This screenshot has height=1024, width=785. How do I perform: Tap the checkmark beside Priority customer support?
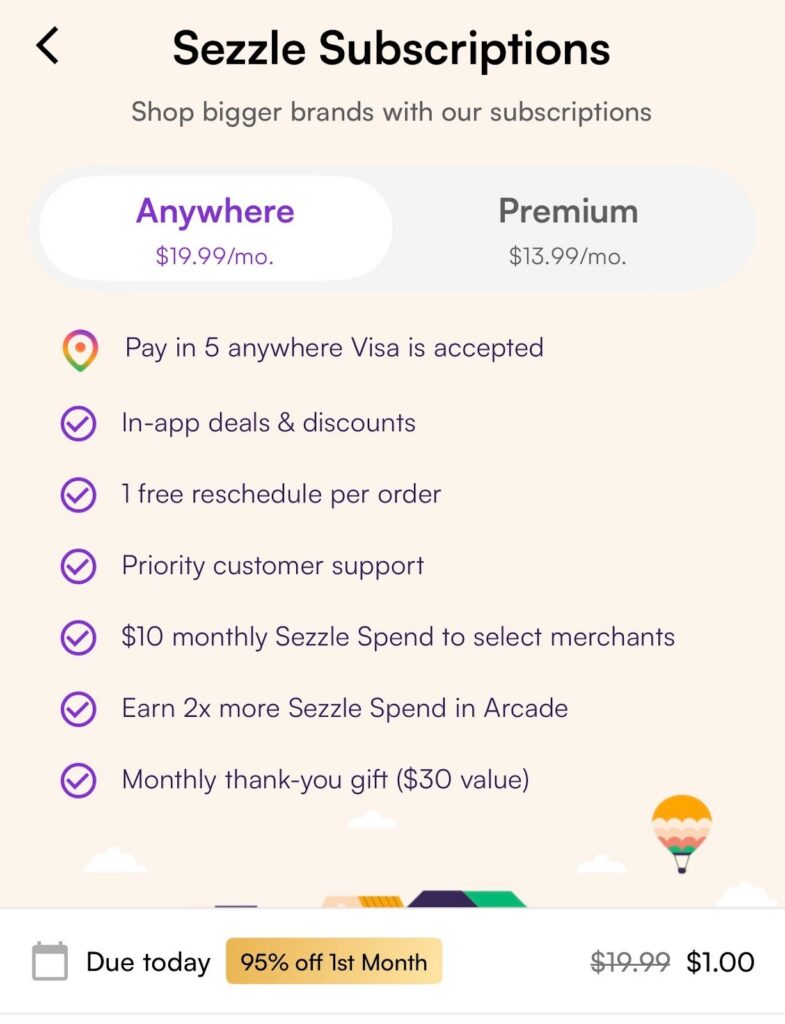(78, 565)
